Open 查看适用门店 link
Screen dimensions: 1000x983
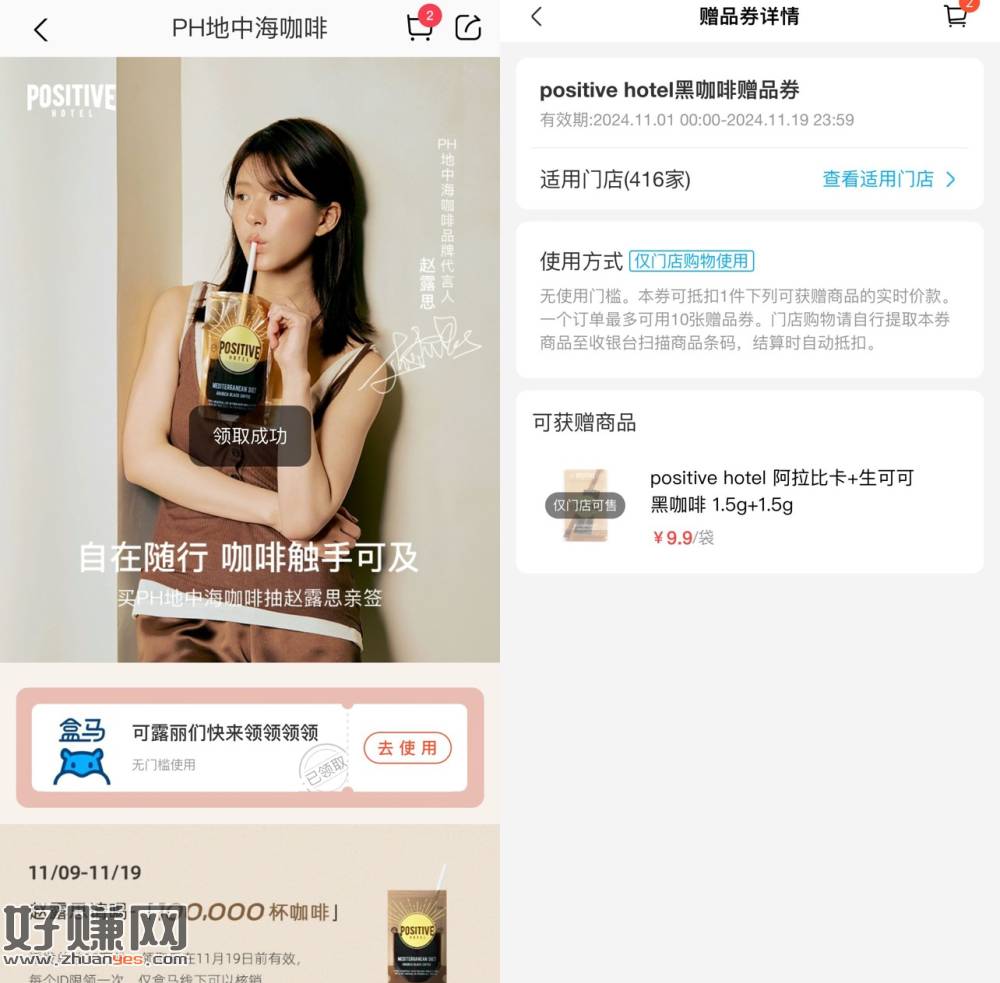pos(888,179)
